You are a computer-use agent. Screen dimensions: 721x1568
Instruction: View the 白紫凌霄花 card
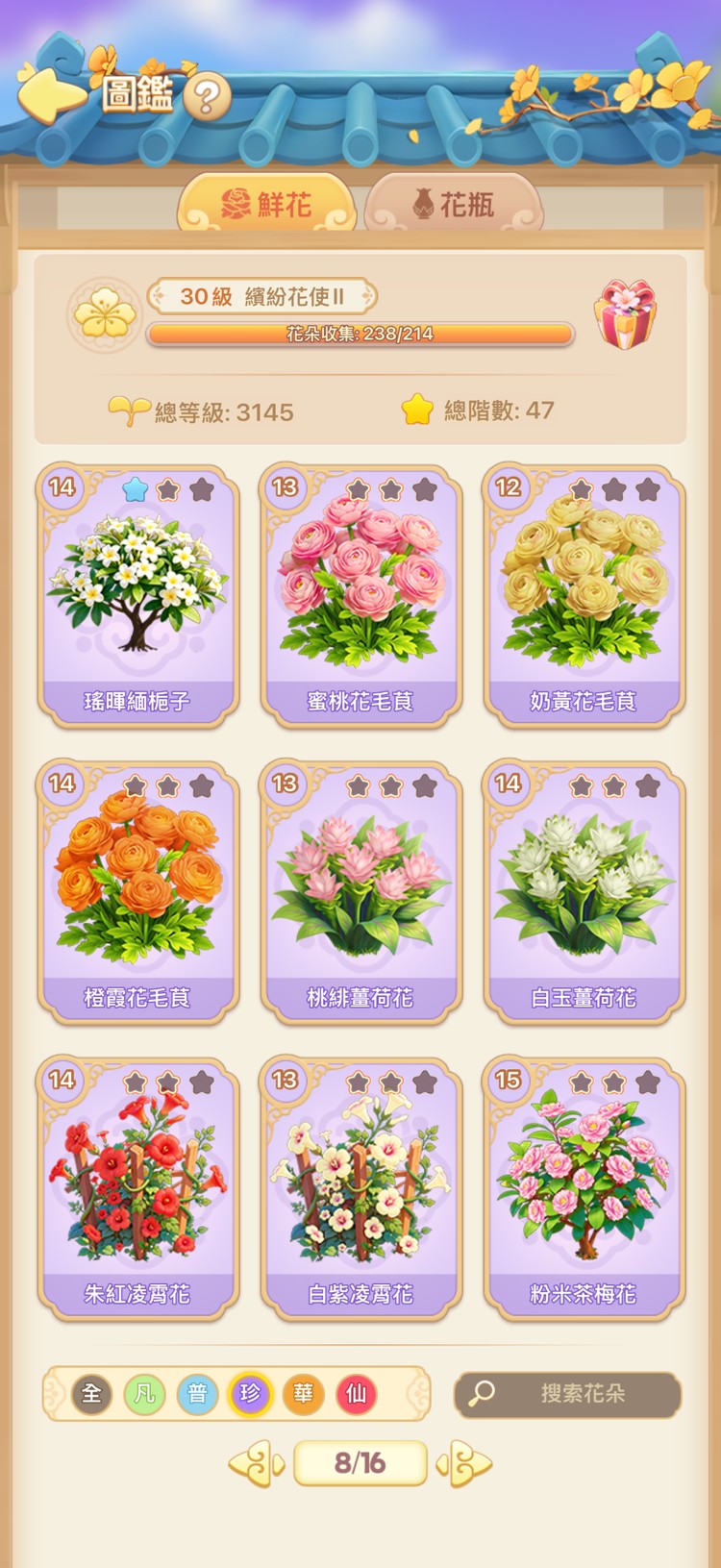pos(360,1188)
